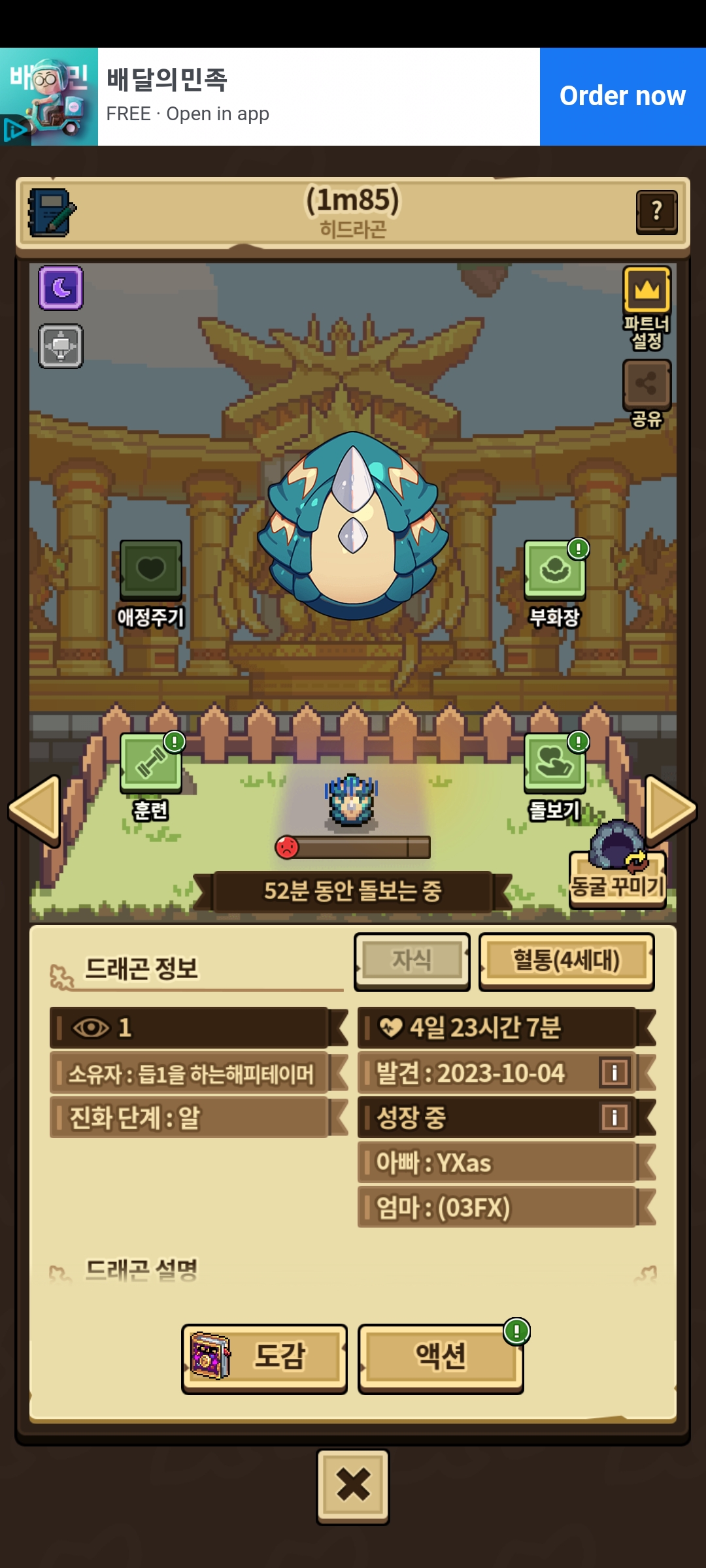
Task: Open the notebook edit icon
Action: coord(51,212)
